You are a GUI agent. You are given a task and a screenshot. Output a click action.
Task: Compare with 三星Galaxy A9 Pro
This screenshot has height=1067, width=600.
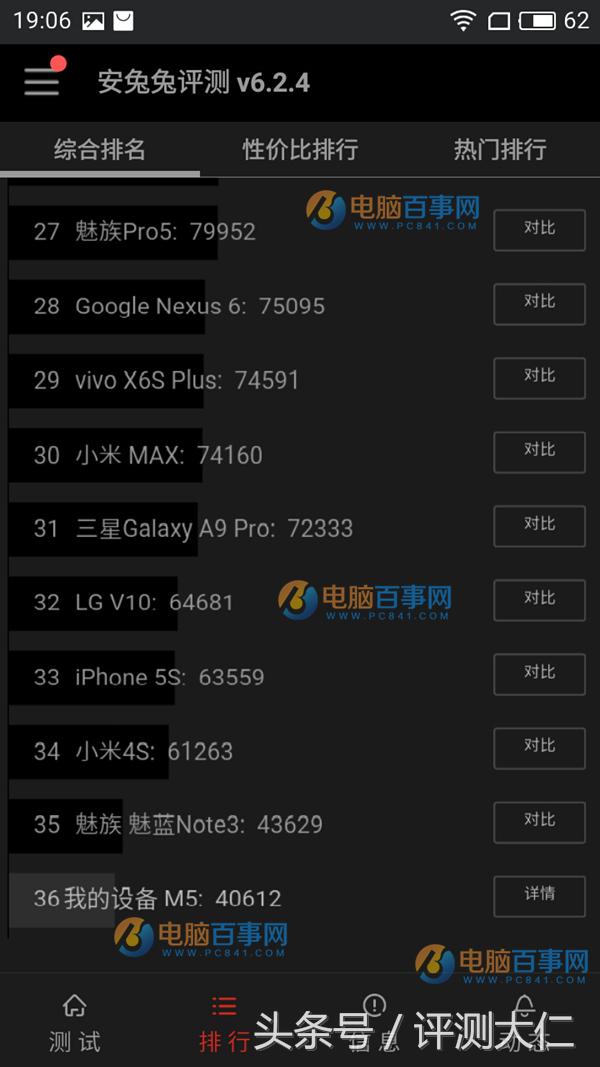(x=539, y=525)
